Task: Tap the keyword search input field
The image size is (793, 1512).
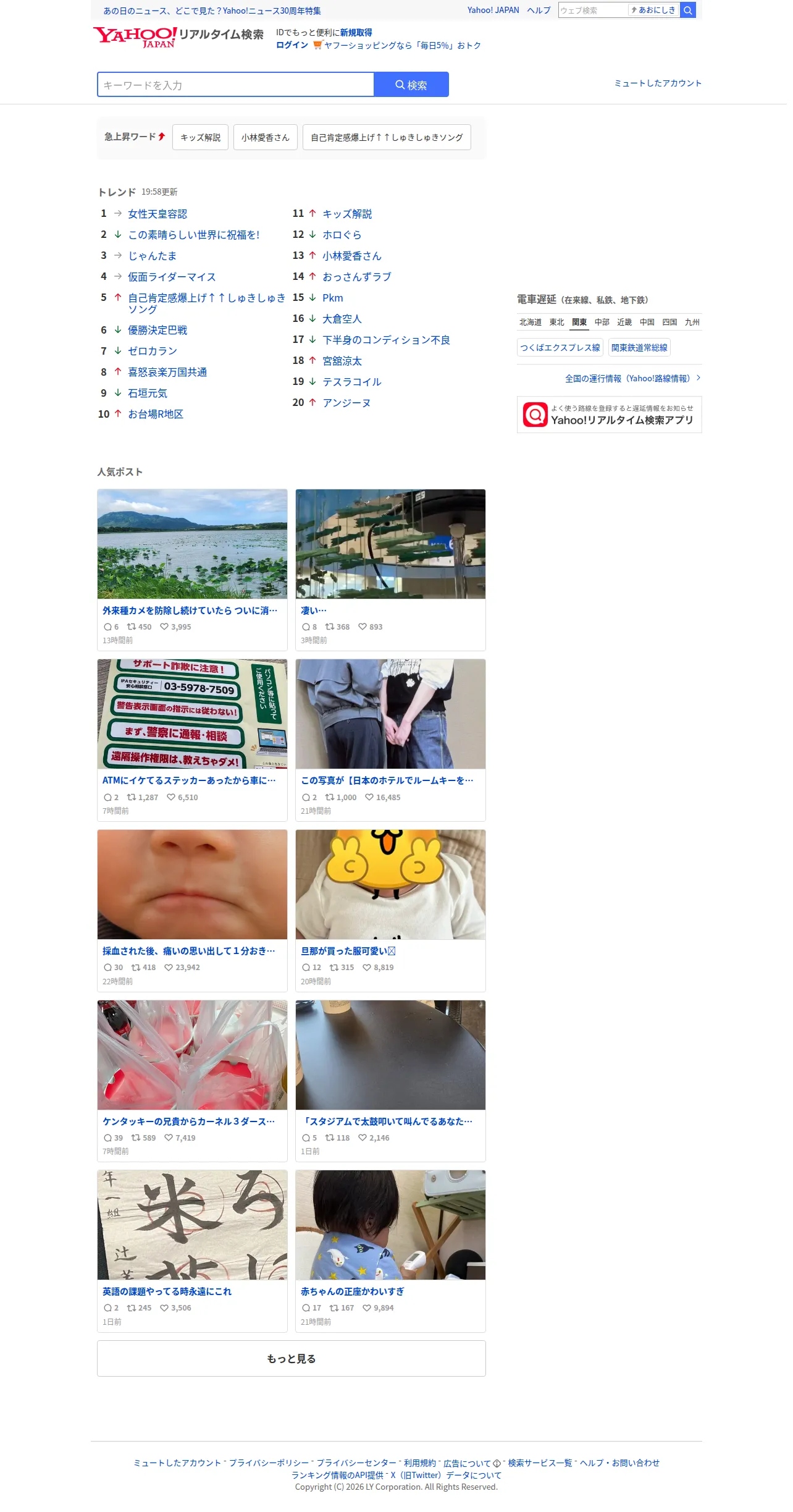Action: [235, 85]
